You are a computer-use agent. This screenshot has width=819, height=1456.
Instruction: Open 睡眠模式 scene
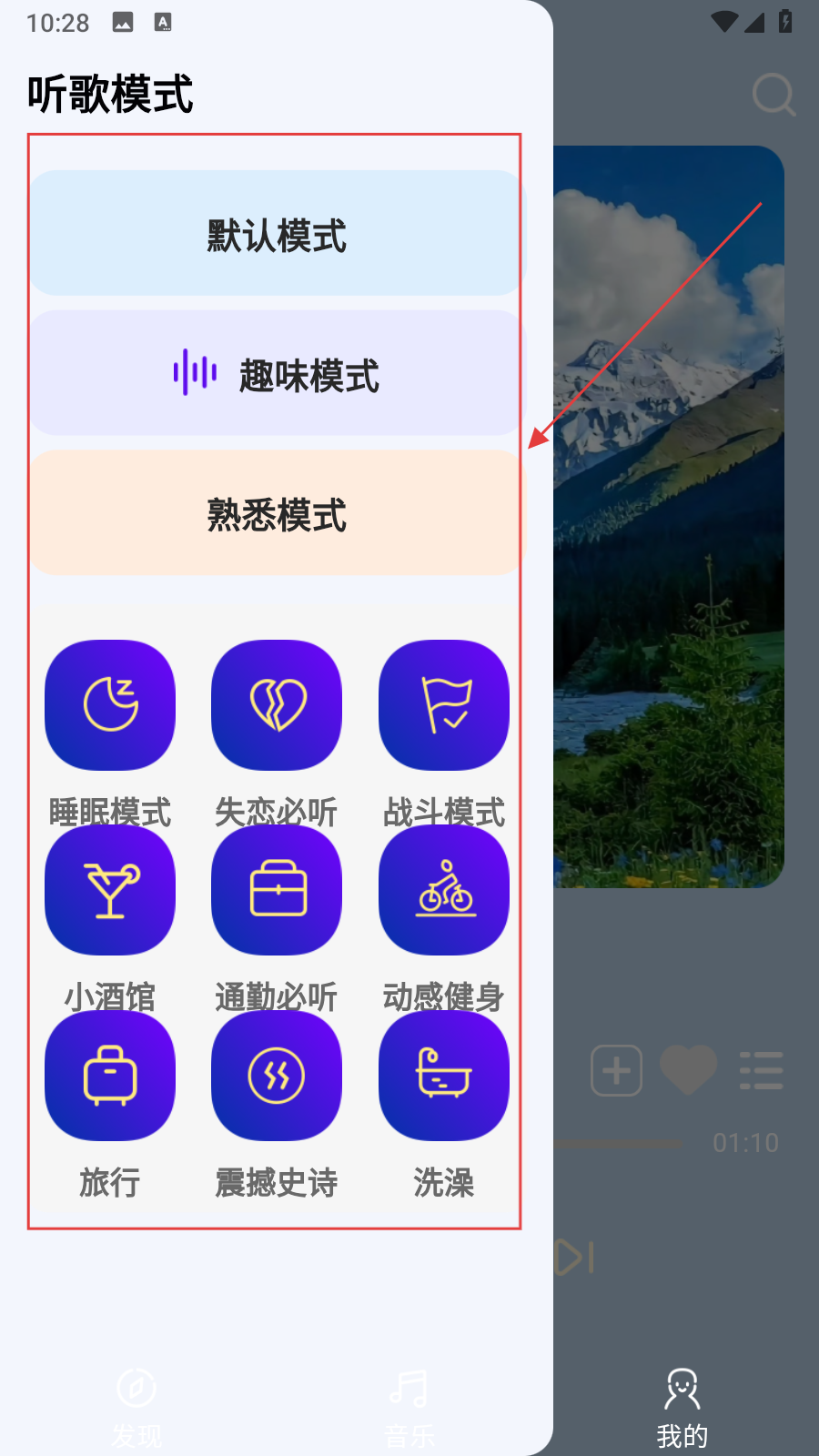pos(110,705)
